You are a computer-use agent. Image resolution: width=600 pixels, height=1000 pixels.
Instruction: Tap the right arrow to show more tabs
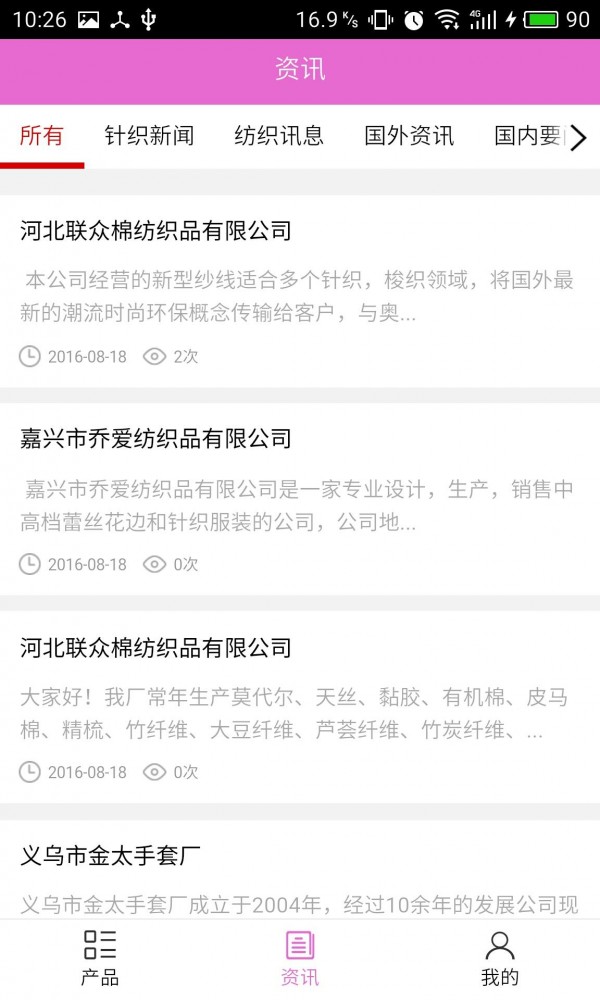pyautogui.click(x=578, y=137)
